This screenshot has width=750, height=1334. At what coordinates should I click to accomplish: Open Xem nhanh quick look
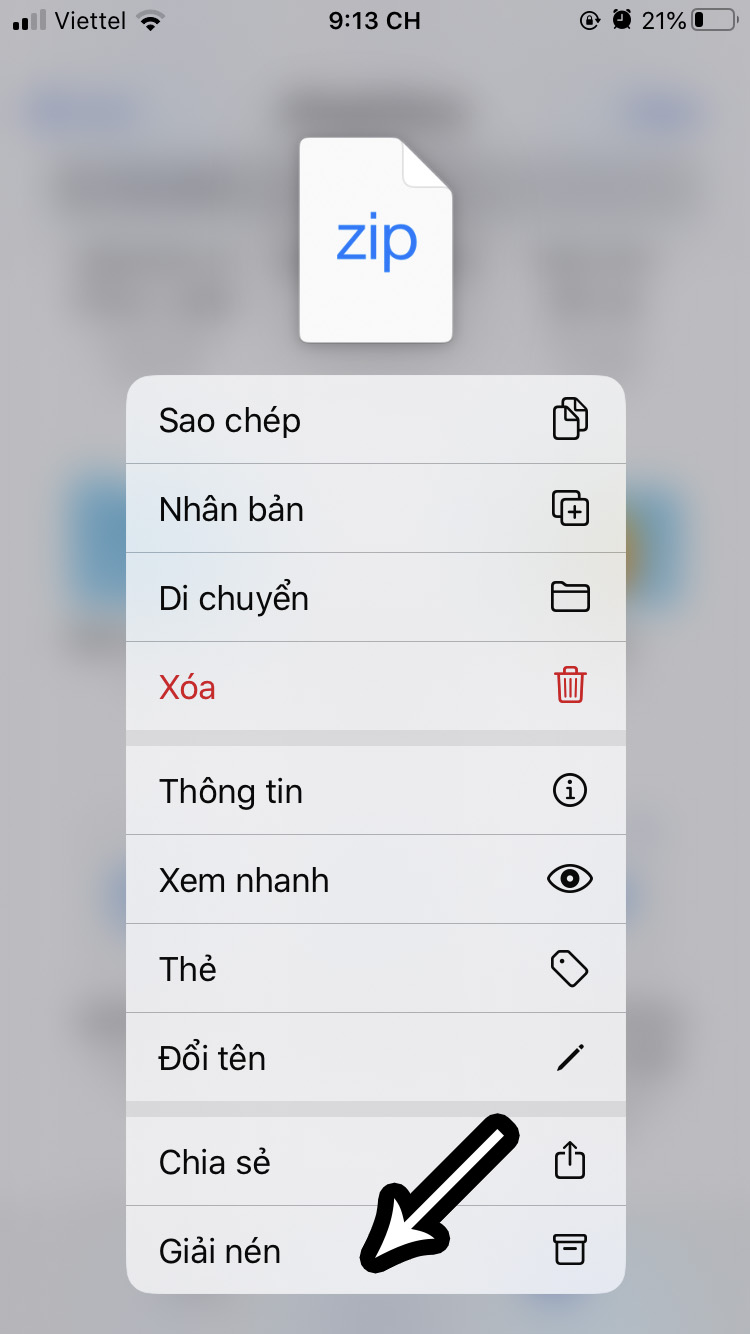point(375,880)
